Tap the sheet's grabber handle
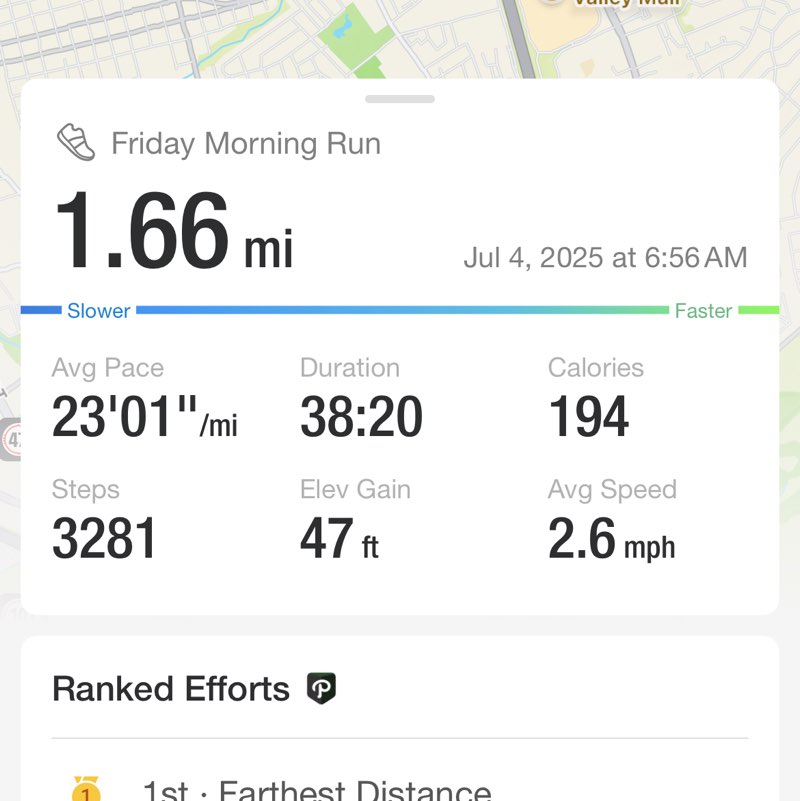 coord(400,99)
